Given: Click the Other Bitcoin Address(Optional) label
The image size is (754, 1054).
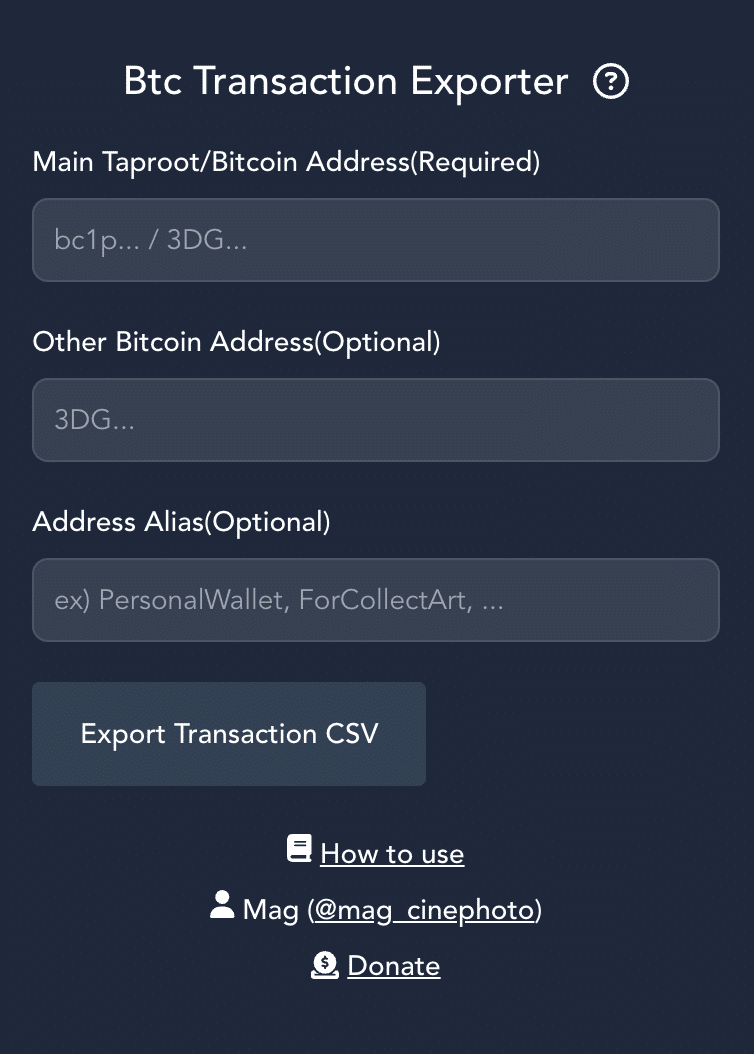Looking at the screenshot, I should pos(237,341).
